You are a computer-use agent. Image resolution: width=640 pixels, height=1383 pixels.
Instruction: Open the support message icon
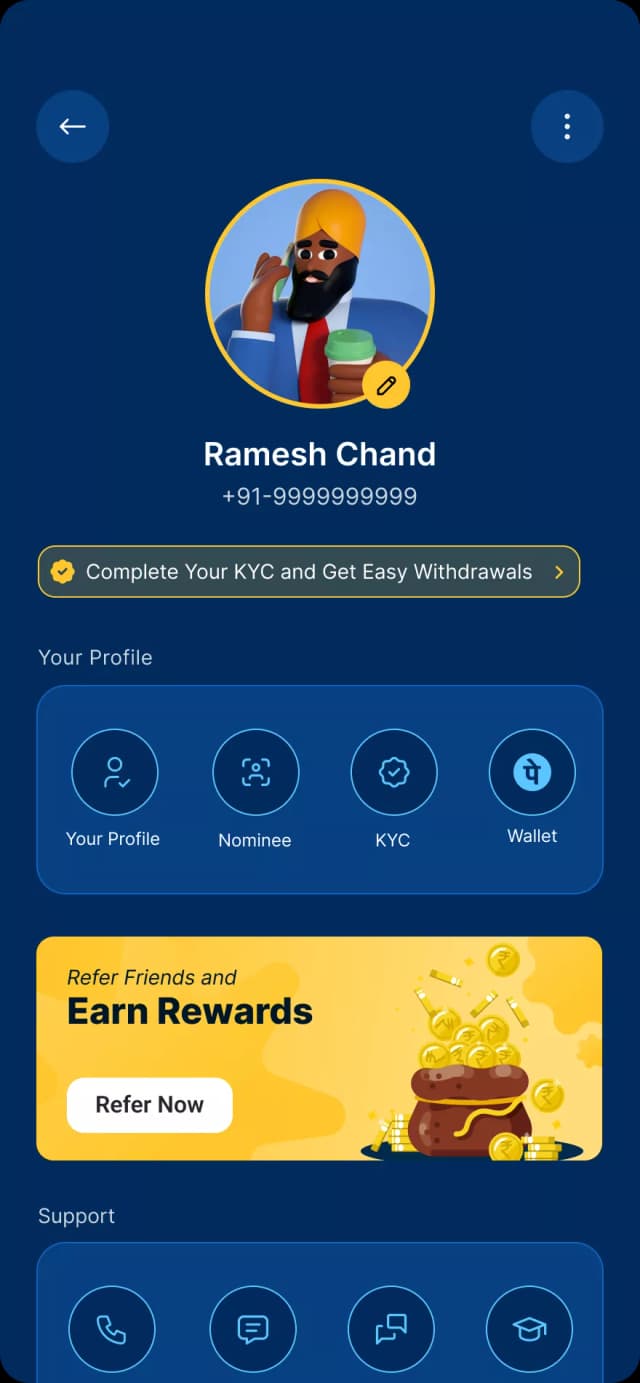(x=253, y=1329)
